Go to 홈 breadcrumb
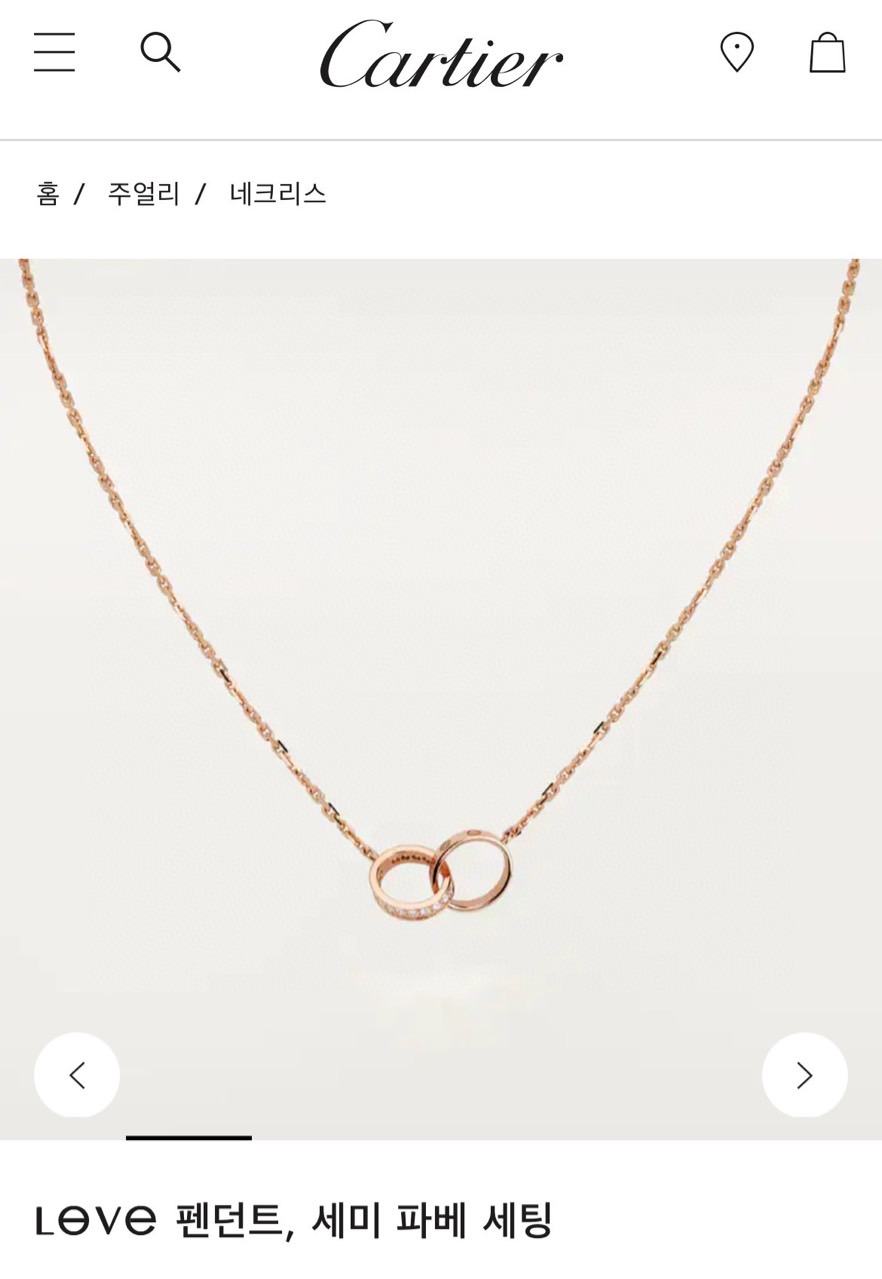The image size is (882, 1279). [x=48, y=193]
